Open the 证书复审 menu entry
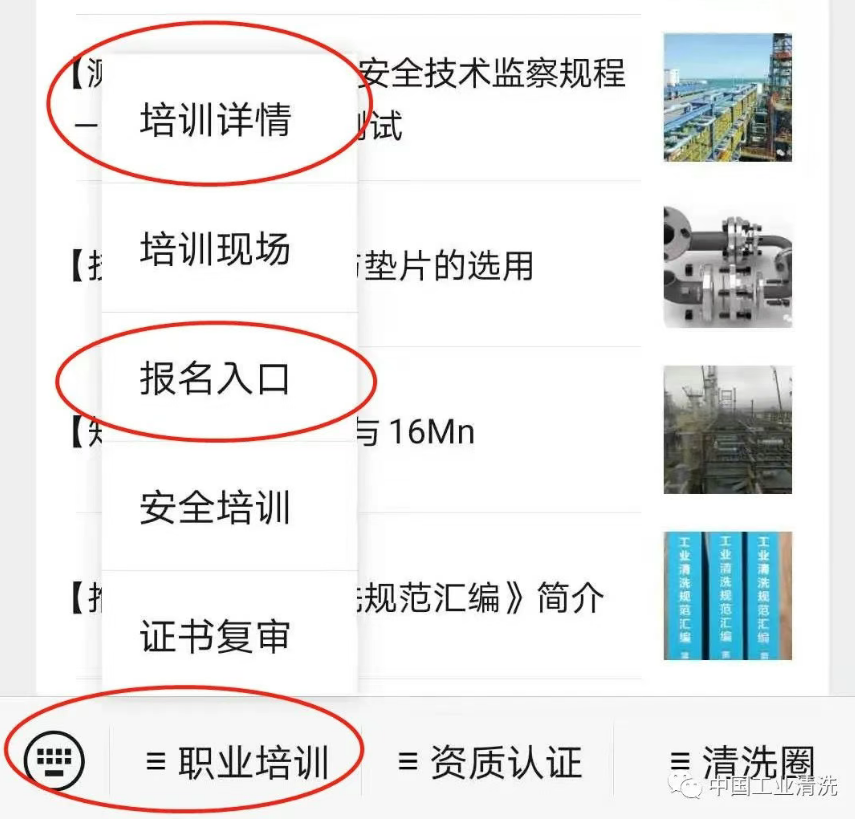Screen dimensions: 855x819 [215, 637]
